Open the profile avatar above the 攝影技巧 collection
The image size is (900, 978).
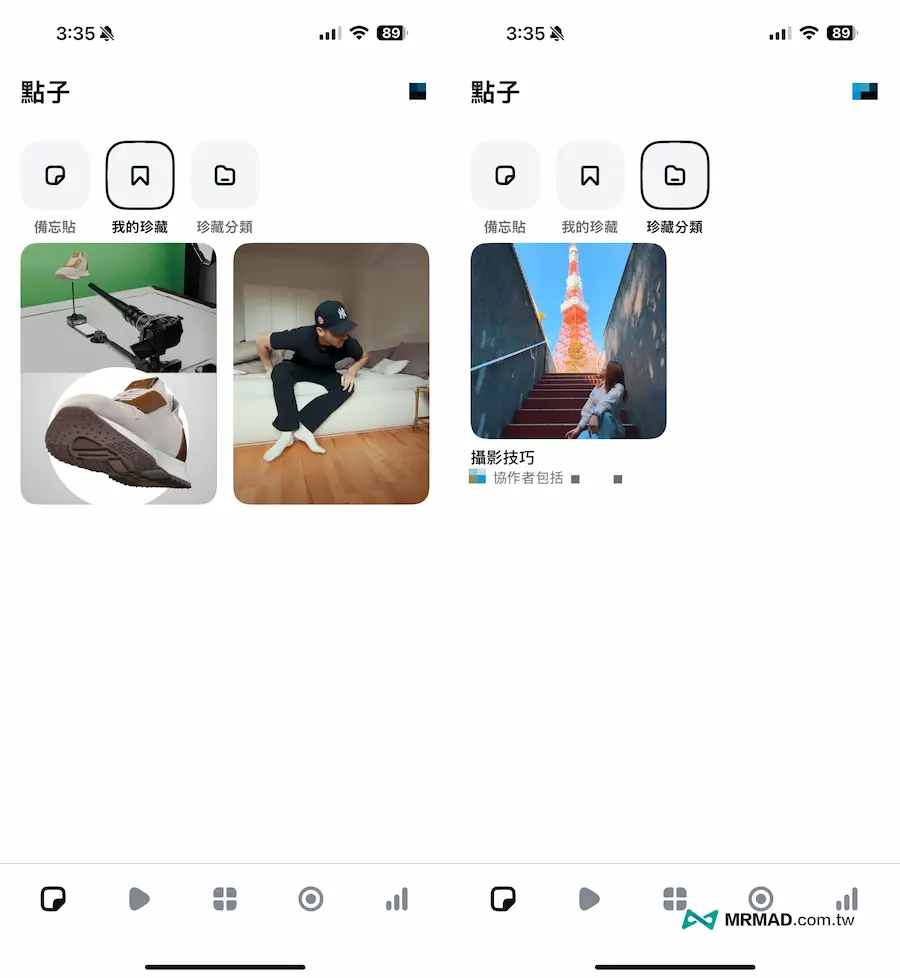coord(865,92)
